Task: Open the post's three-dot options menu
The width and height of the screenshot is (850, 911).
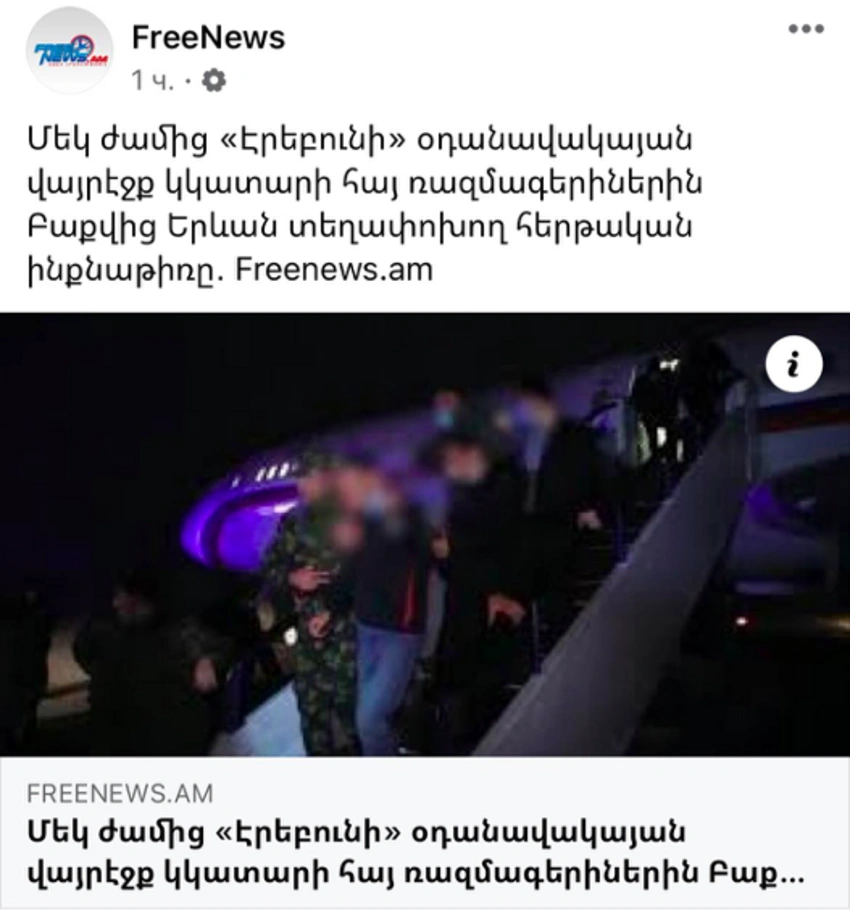Action: click(805, 29)
